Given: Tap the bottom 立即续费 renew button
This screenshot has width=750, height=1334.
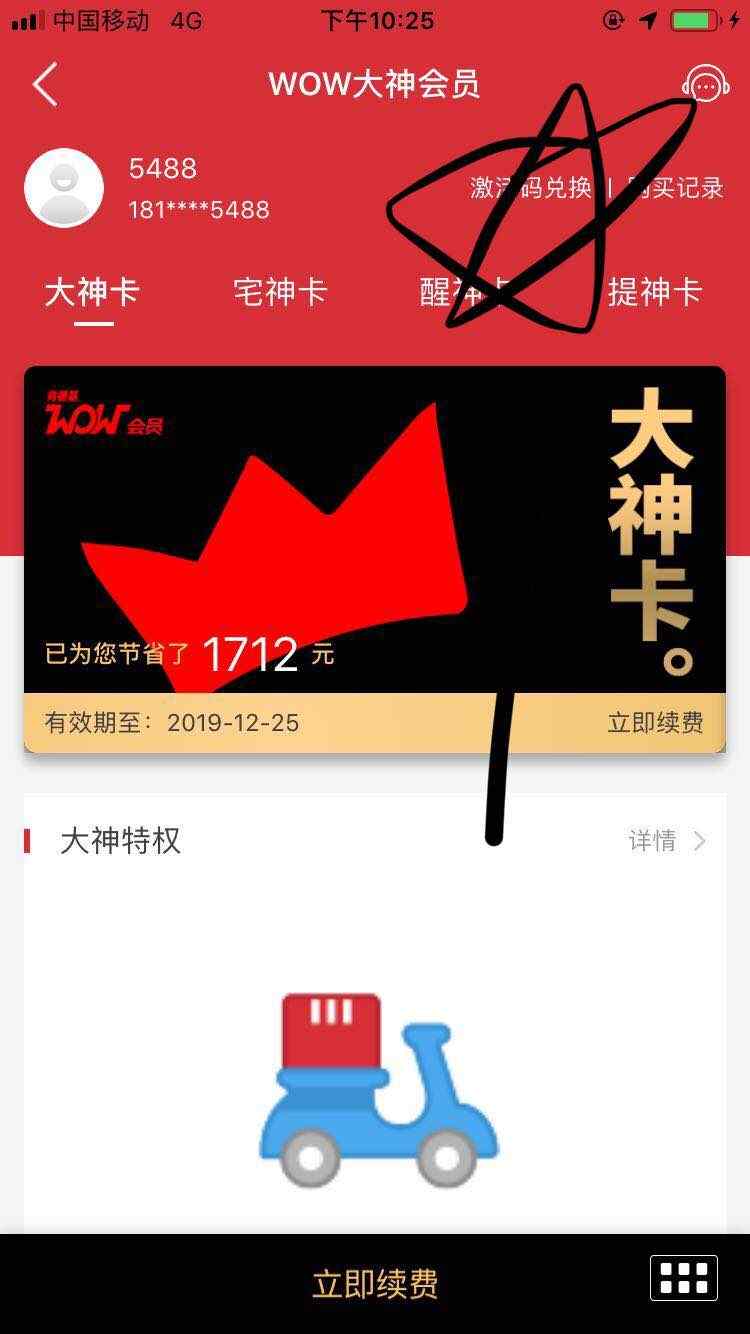Looking at the screenshot, I should point(375,1284).
